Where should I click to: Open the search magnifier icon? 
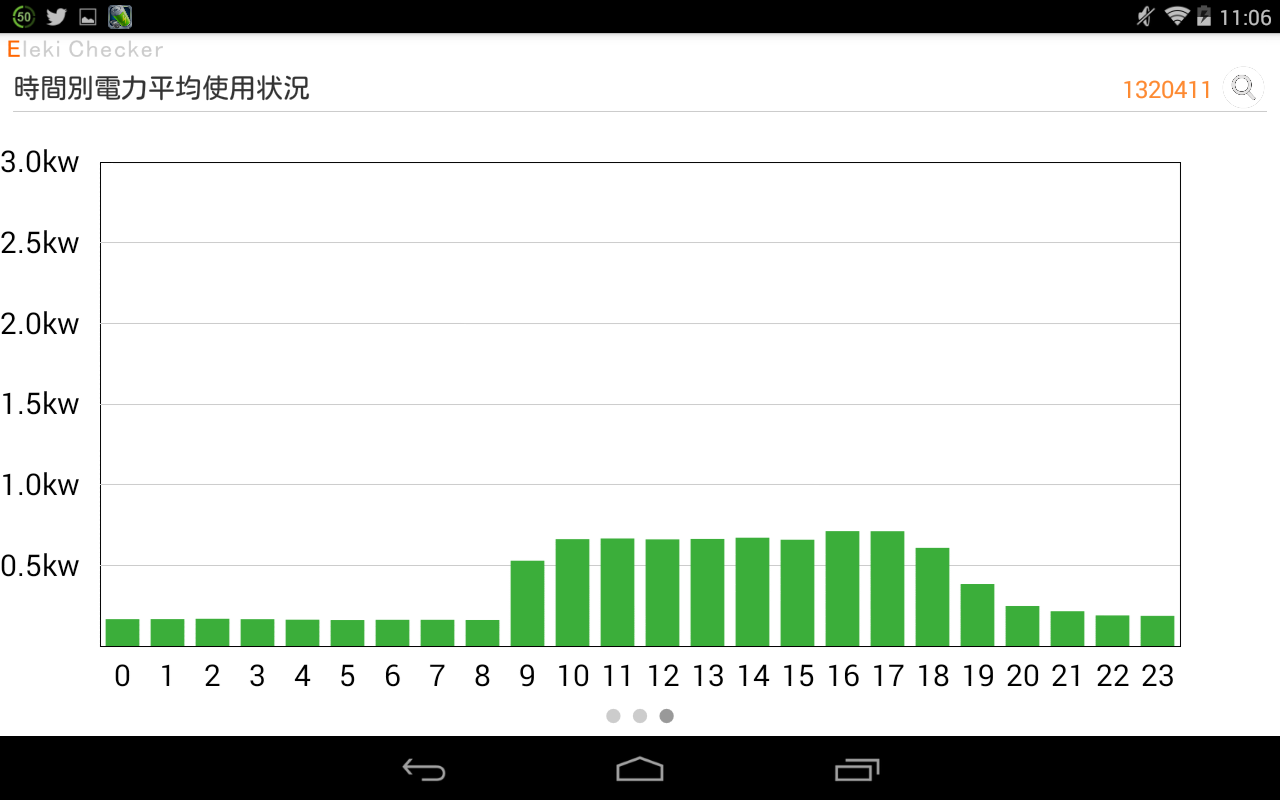point(1244,88)
